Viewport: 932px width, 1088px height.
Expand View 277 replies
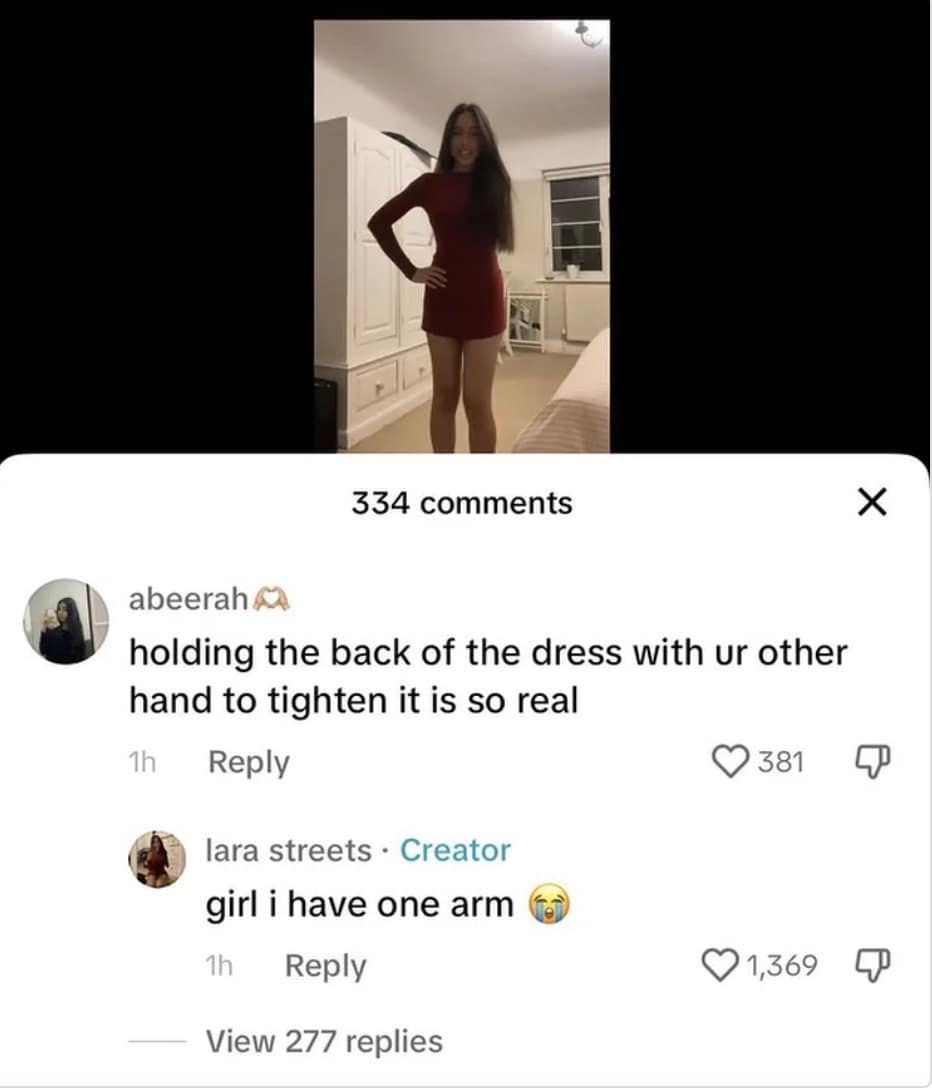pos(323,1041)
